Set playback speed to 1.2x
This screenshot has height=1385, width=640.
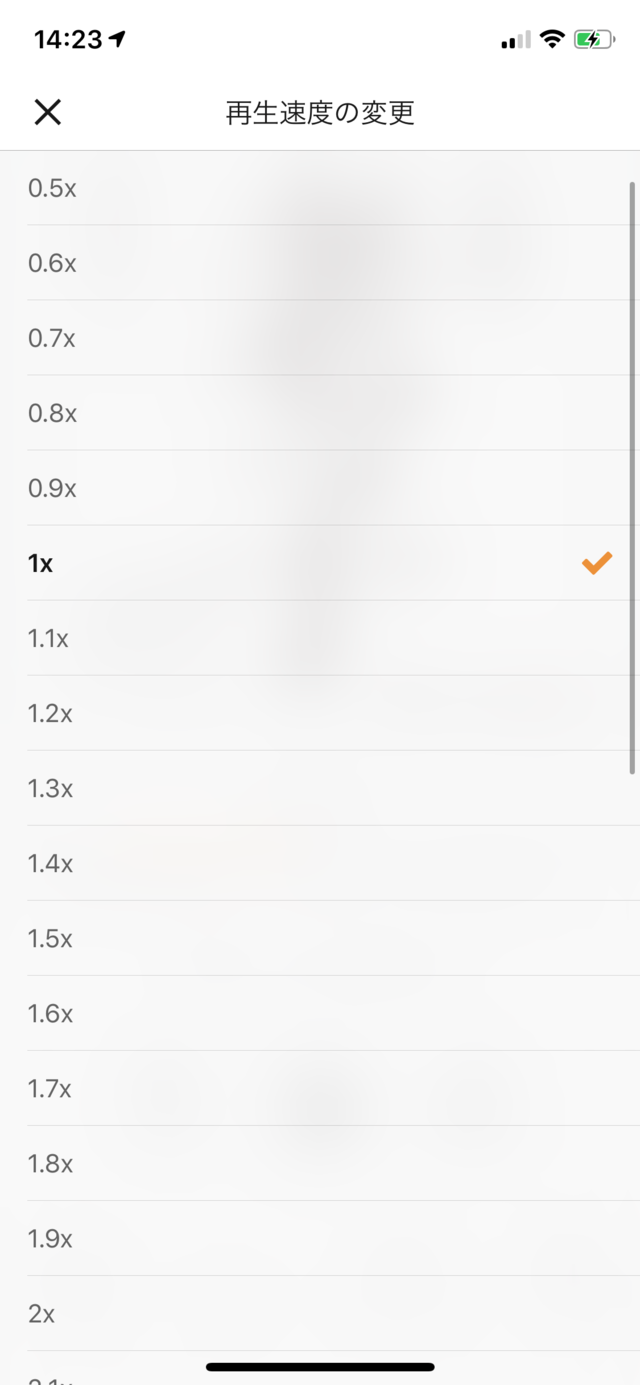pyautogui.click(x=320, y=713)
